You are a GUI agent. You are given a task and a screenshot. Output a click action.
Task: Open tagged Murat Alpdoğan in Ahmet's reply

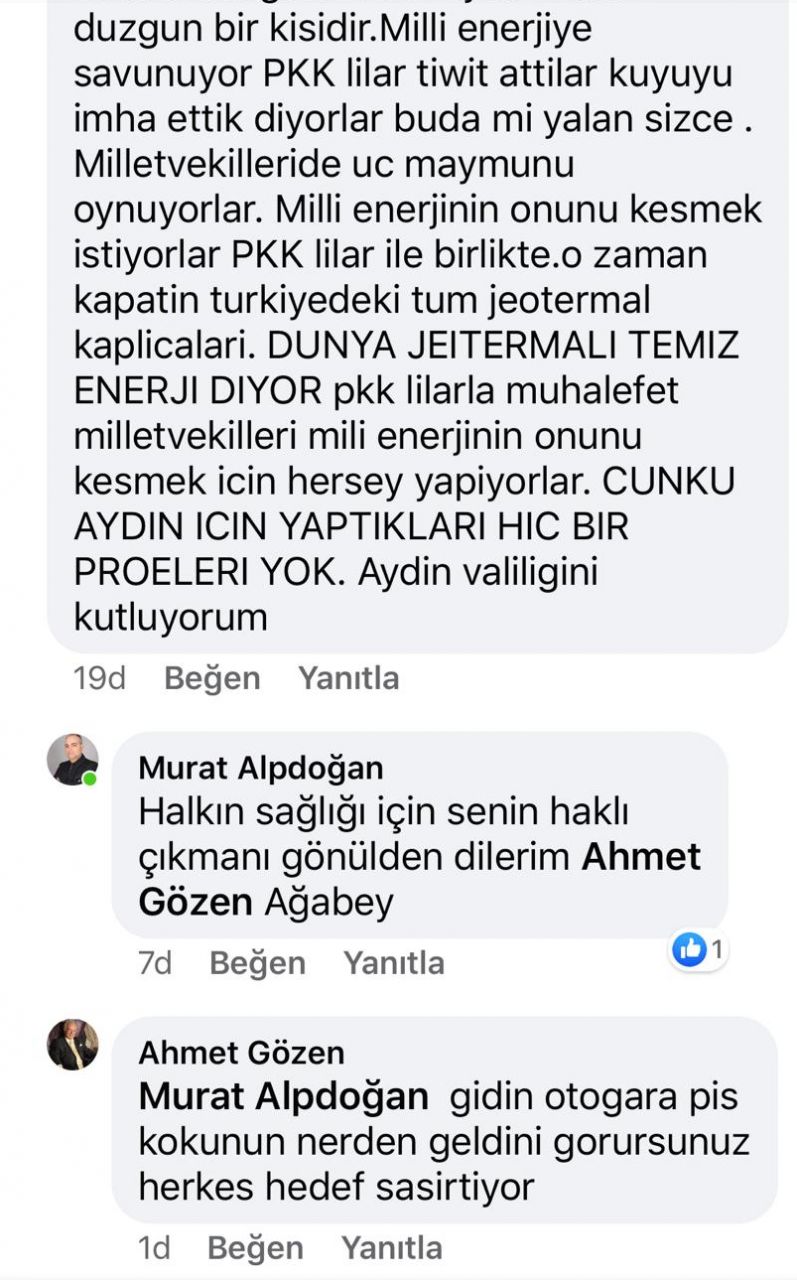tap(283, 1097)
